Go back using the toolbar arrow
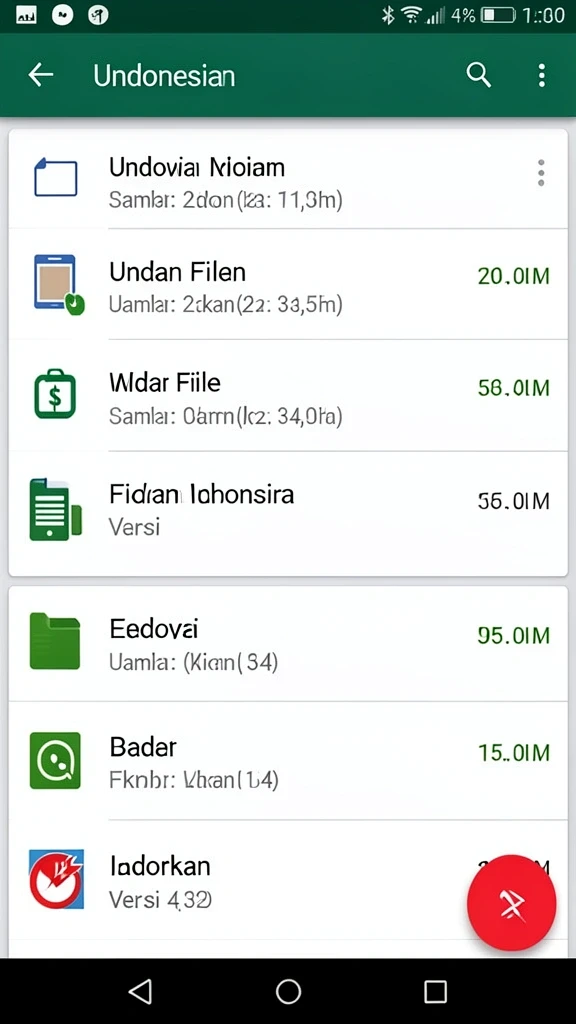 [40, 76]
